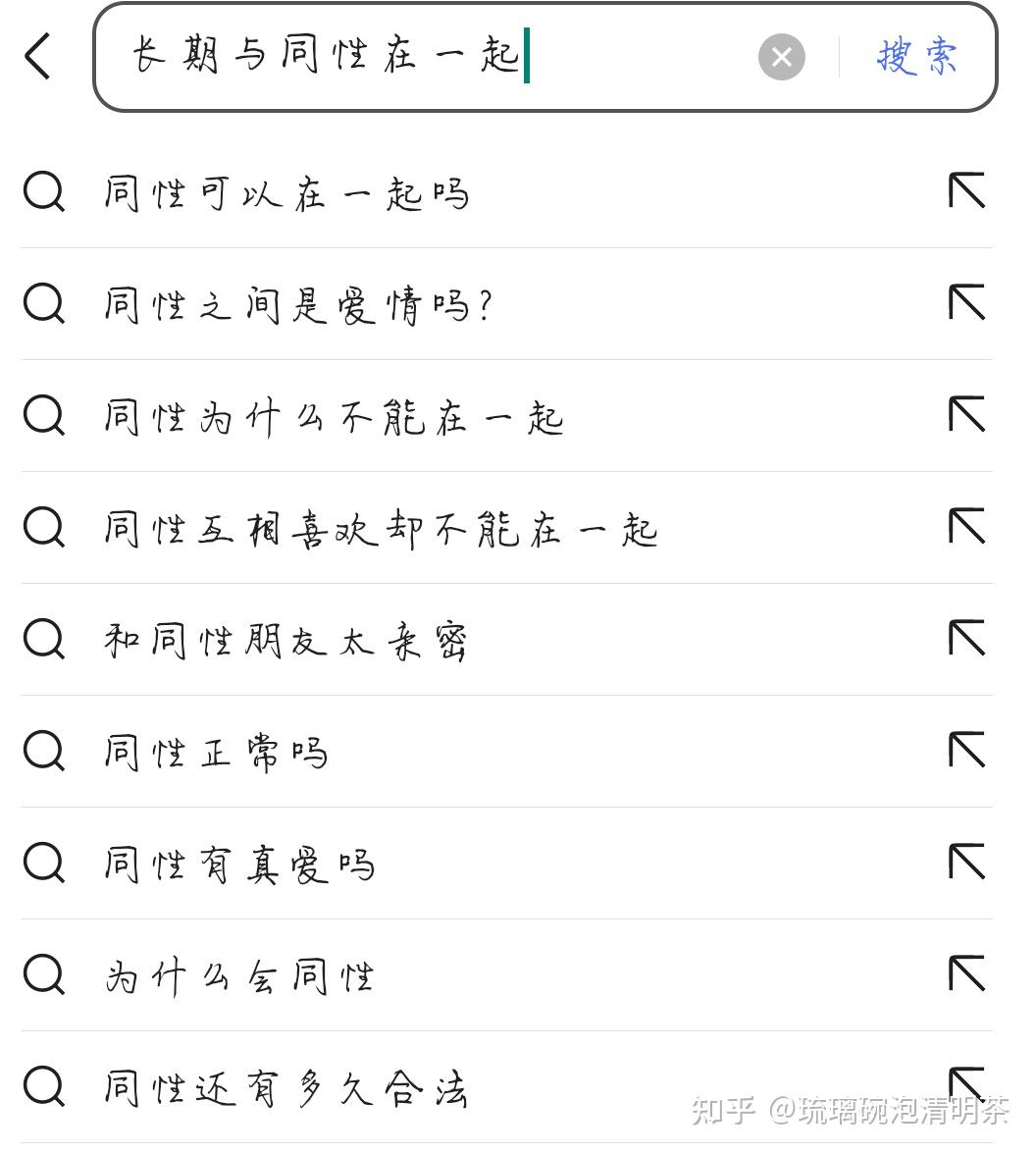1036x1153 pixels.
Task: Click the magnifier icon next to 同性正常吗
Action: (x=42, y=752)
